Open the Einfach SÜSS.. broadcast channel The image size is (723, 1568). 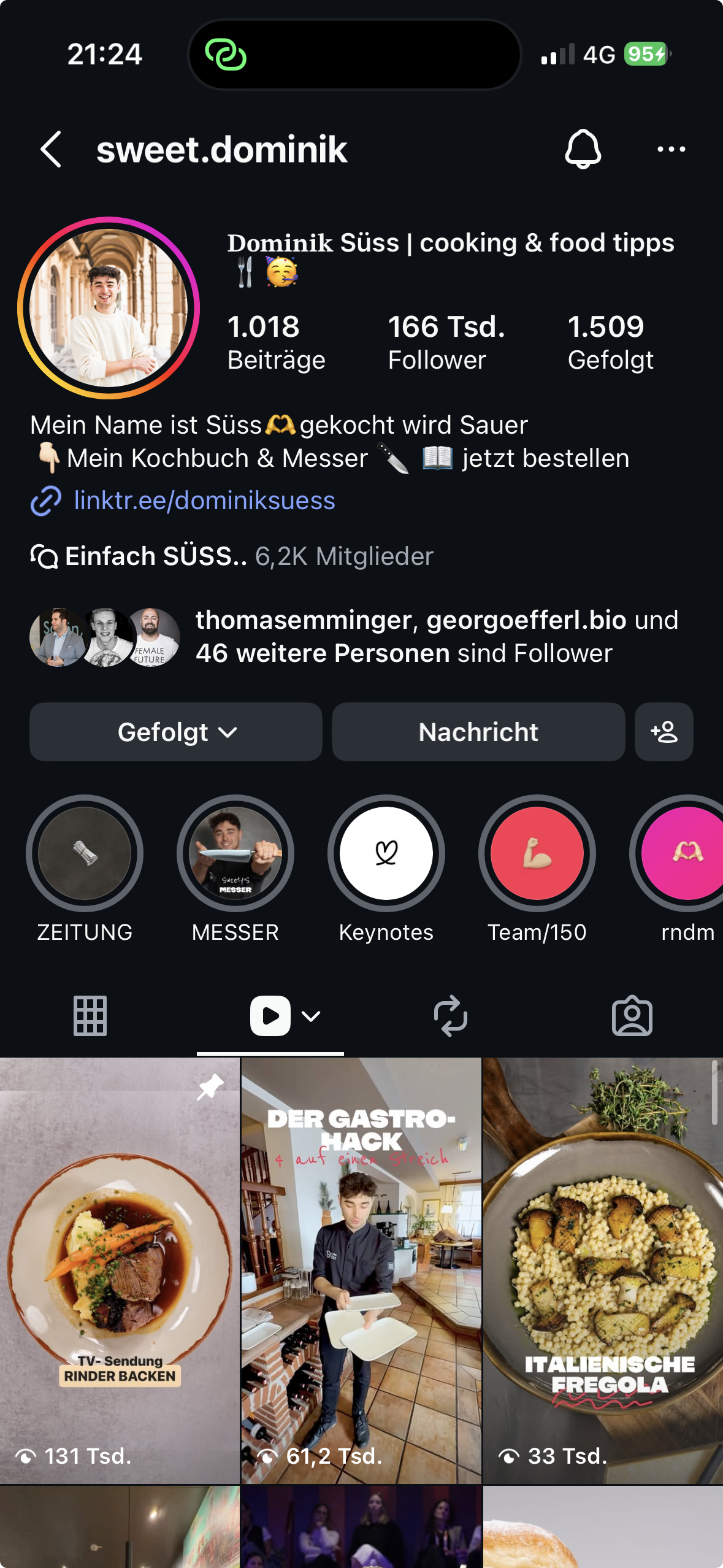[156, 556]
